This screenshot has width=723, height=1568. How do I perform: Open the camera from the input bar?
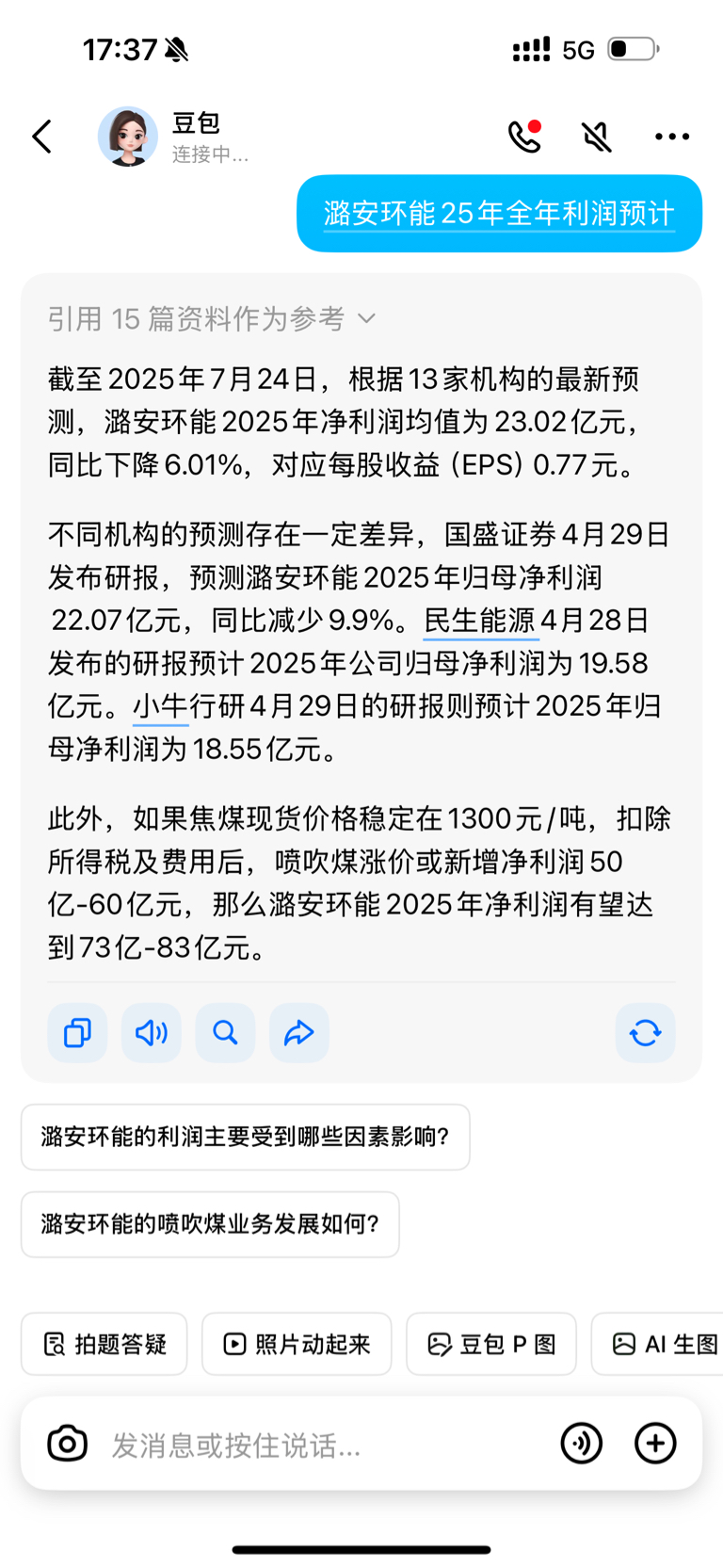point(68,1444)
